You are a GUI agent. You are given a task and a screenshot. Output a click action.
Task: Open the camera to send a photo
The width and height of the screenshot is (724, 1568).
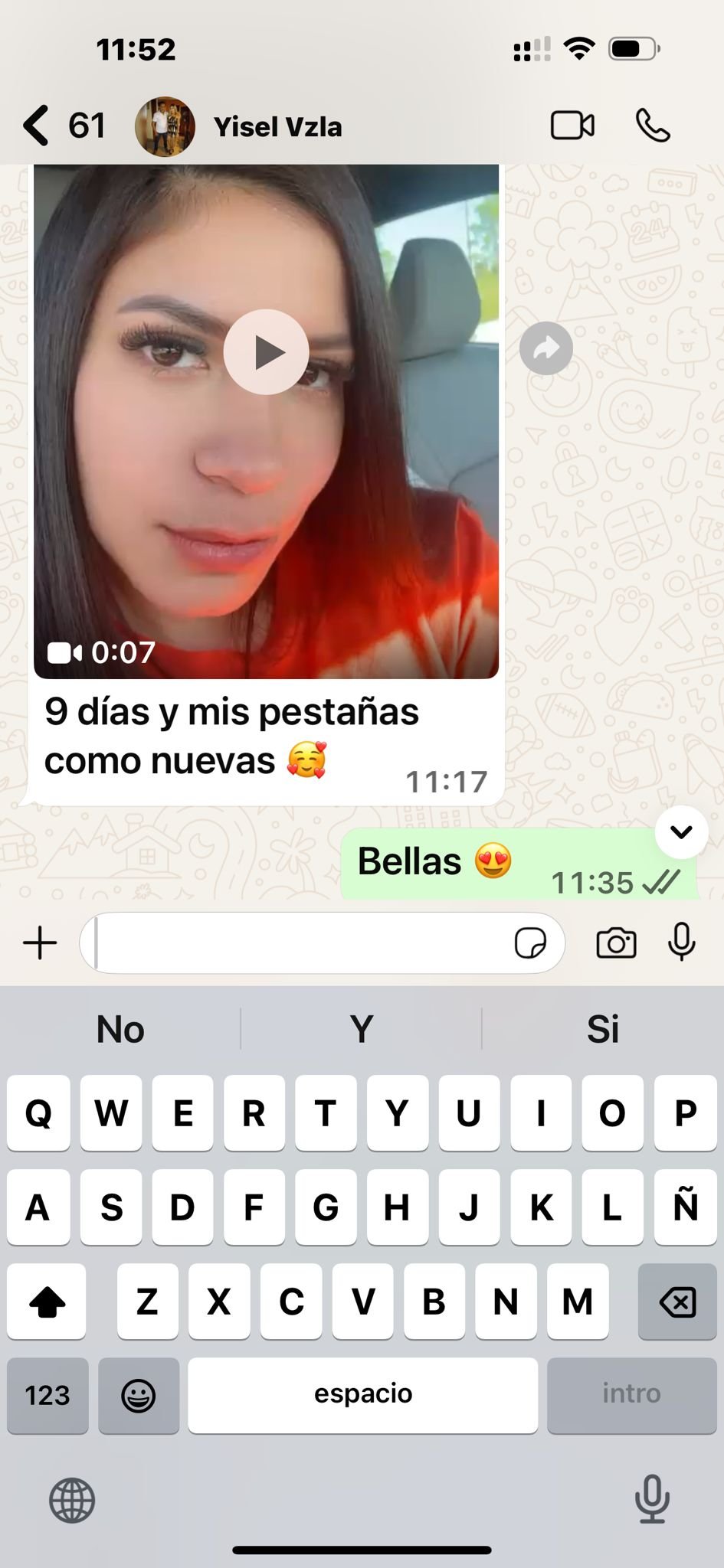click(616, 942)
